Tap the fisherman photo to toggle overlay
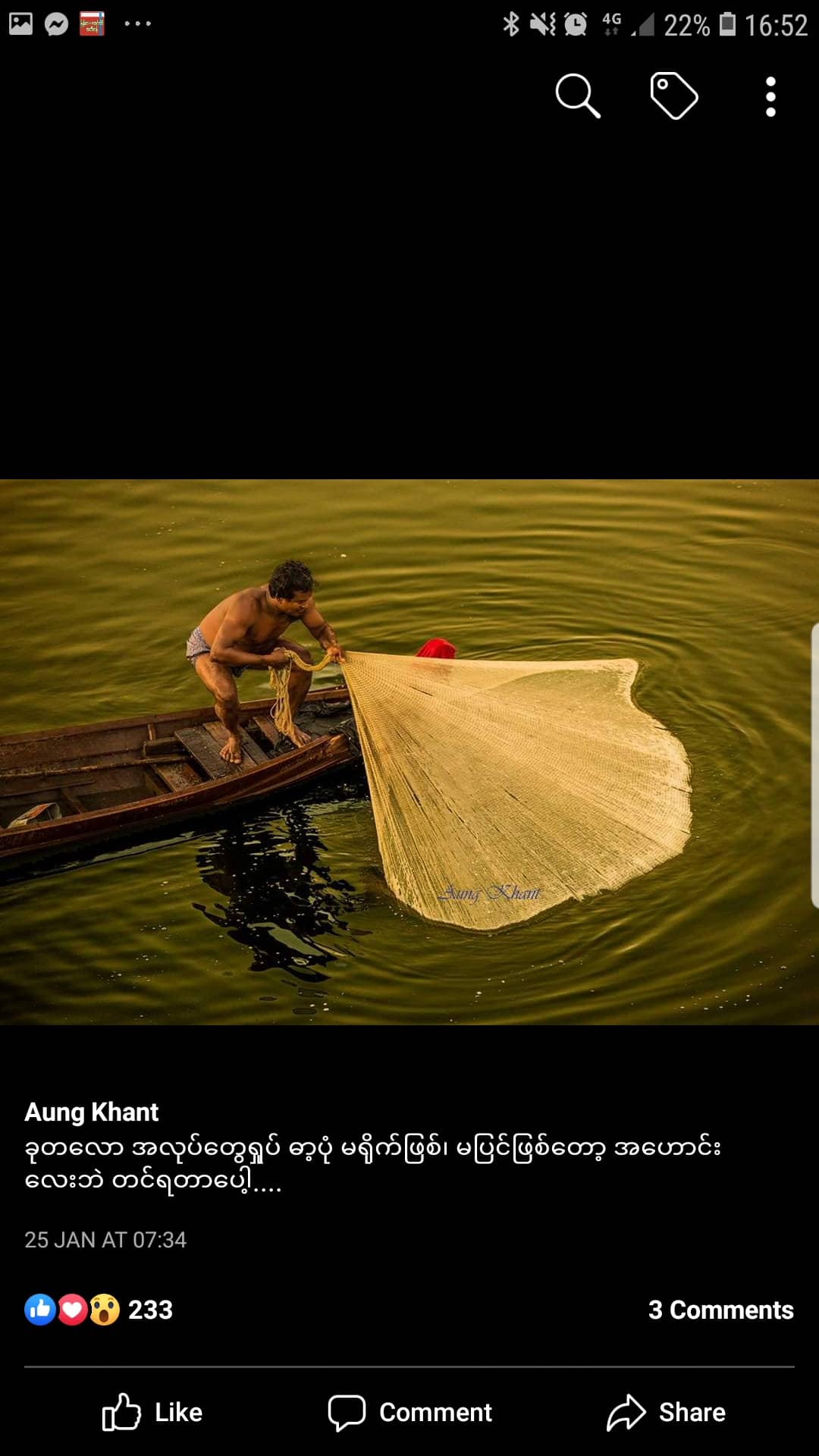 (409, 751)
